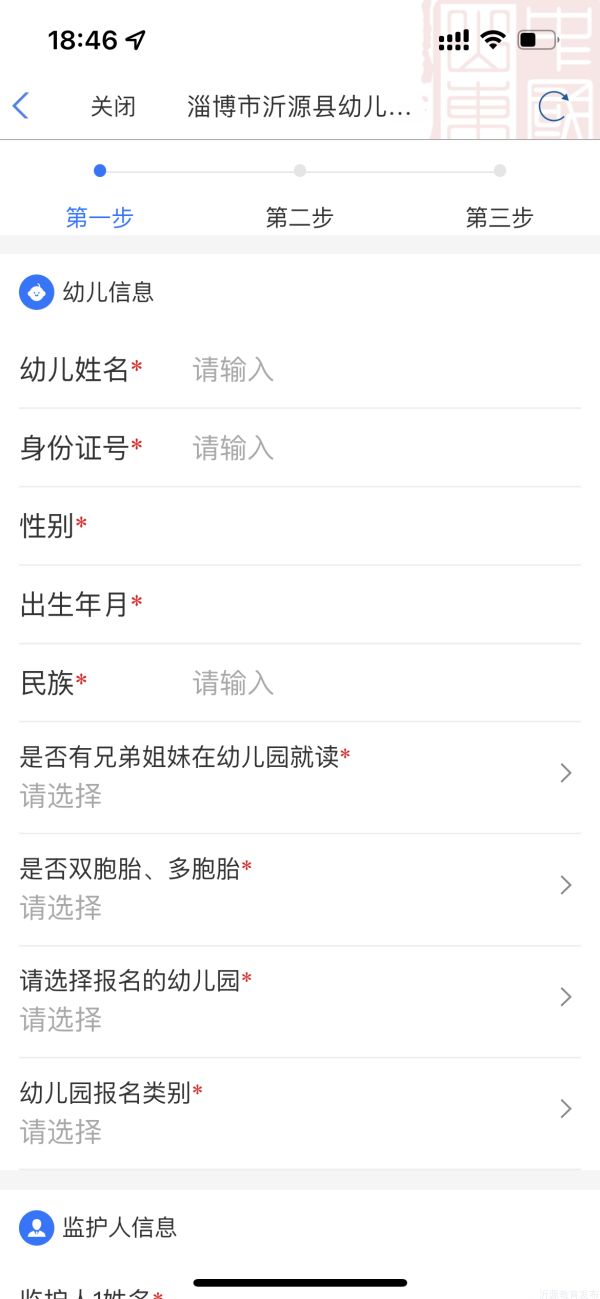Pick the 出生年月 date
Image resolution: width=600 pixels, height=1299 pixels.
(300, 604)
